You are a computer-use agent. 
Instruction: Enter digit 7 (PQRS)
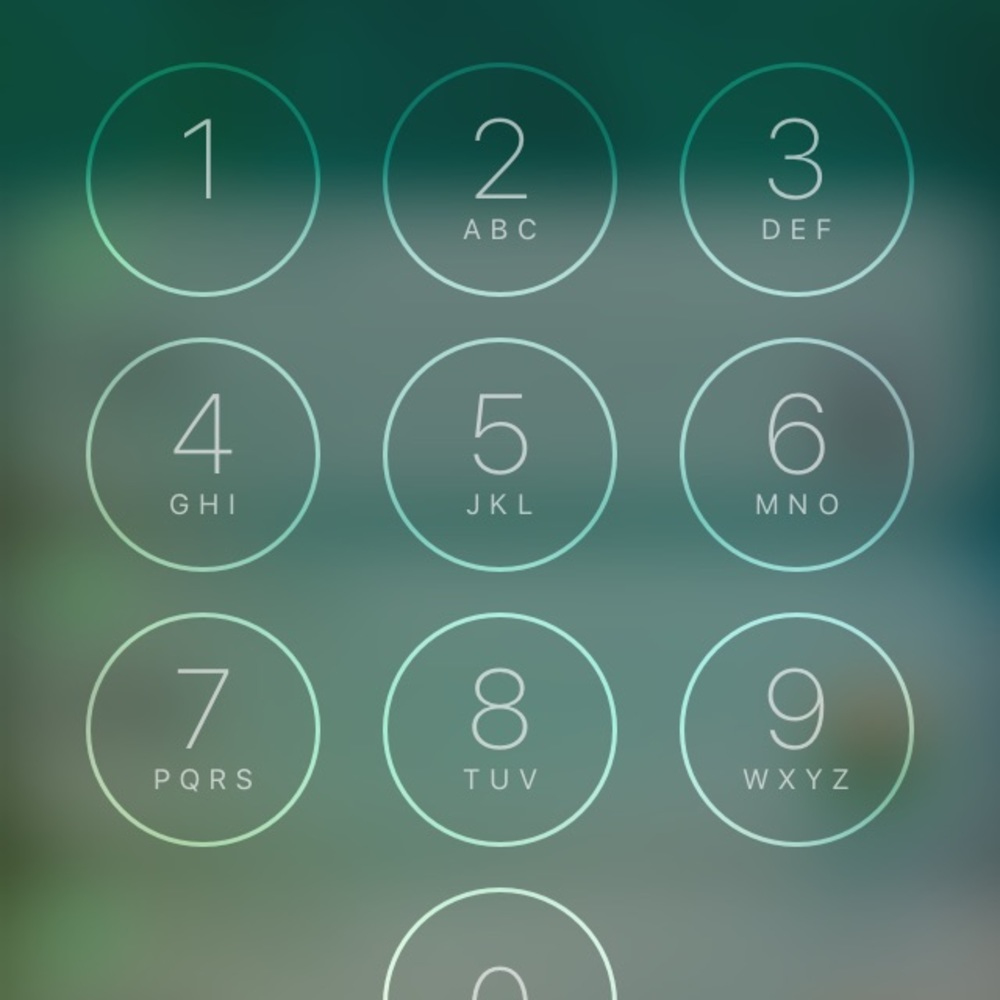point(203,729)
